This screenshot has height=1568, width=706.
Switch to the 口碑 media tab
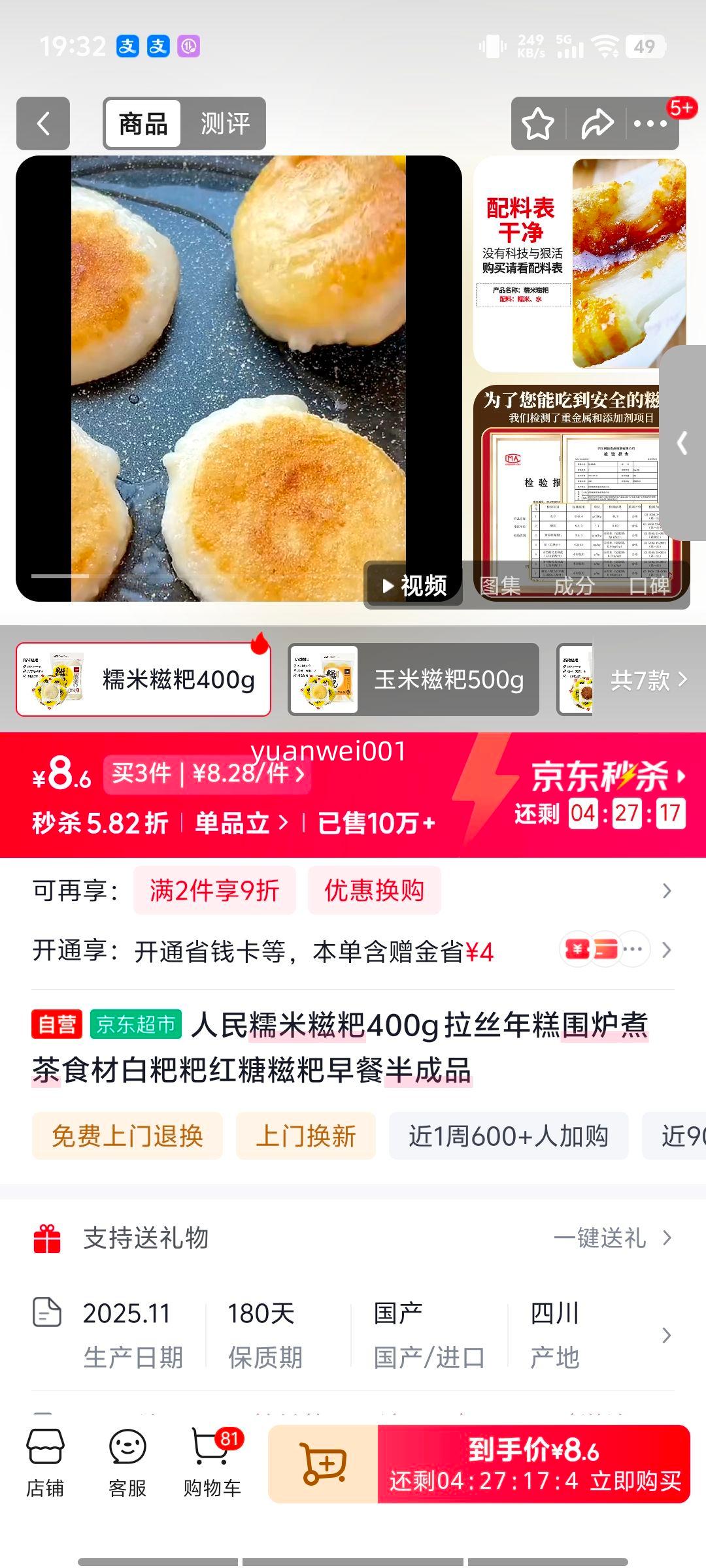[x=650, y=587]
